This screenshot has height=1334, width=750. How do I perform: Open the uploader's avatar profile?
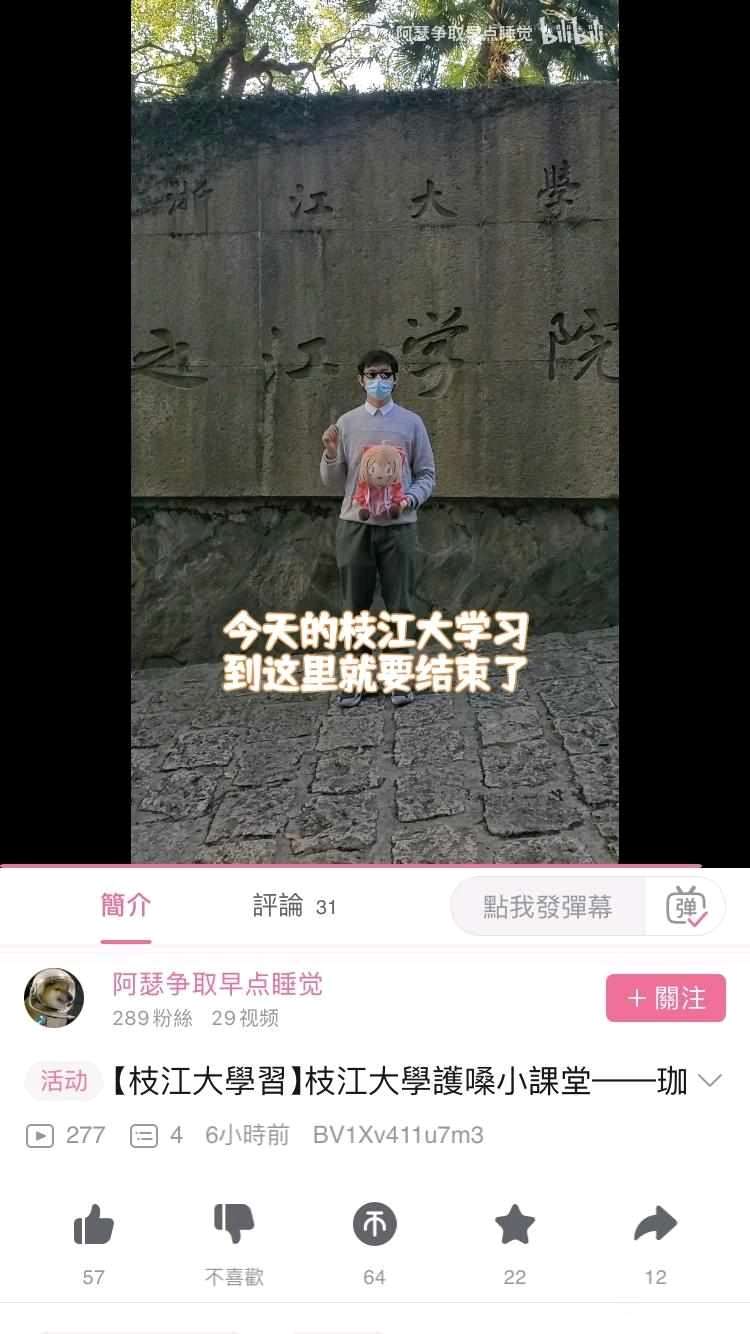coord(54,998)
